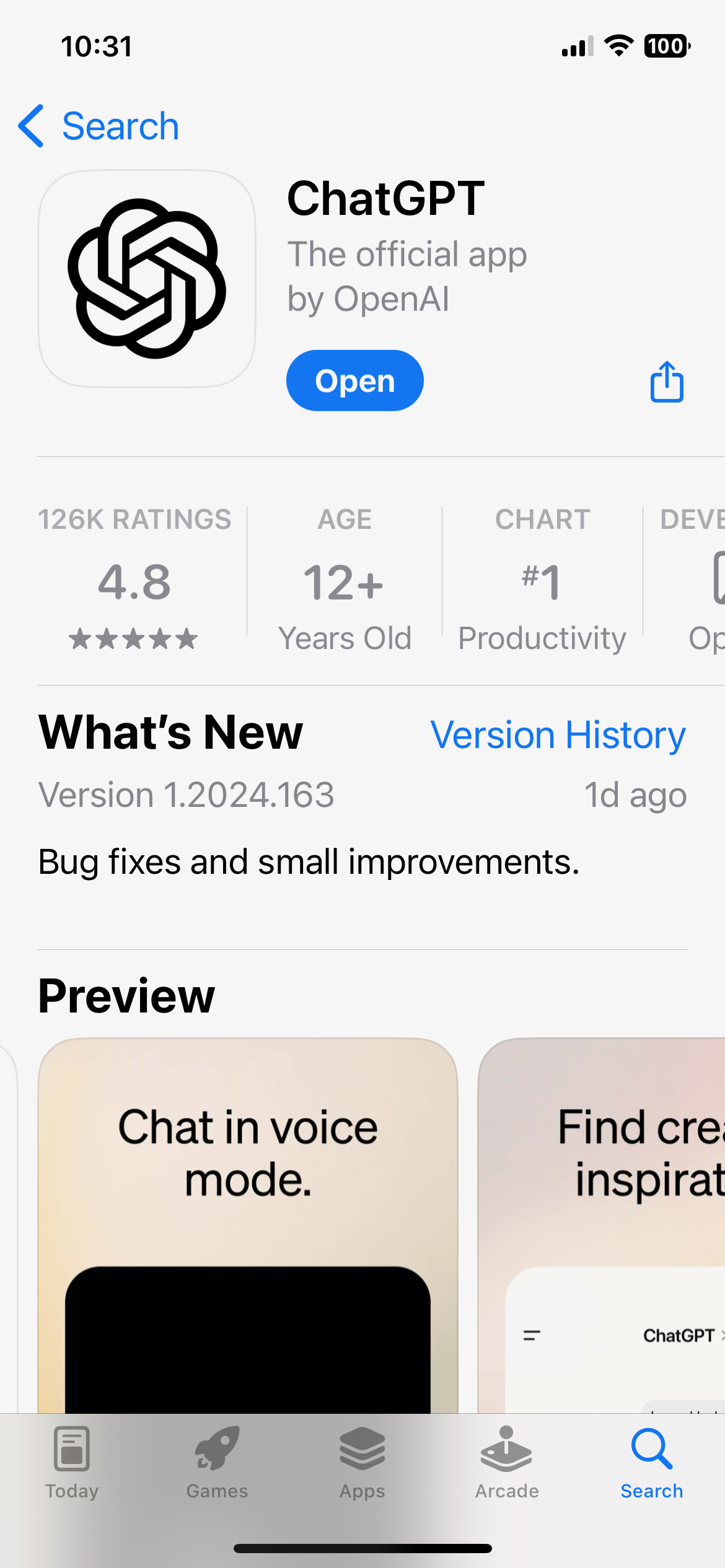725x1568 pixels.
Task: Switch to the Arcade tab
Action: click(x=507, y=1463)
